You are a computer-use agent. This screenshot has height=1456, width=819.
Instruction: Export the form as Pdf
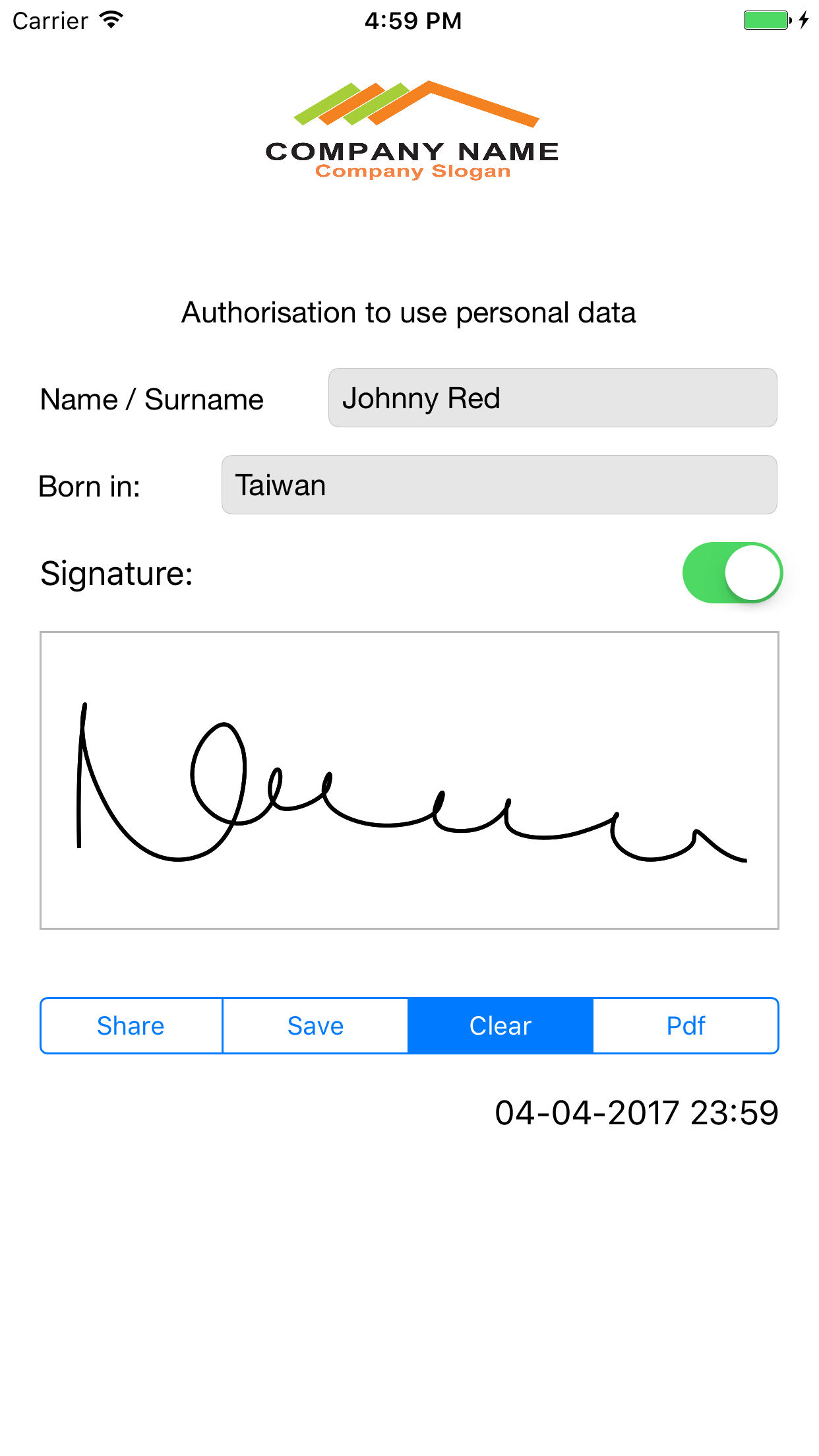pos(686,1026)
